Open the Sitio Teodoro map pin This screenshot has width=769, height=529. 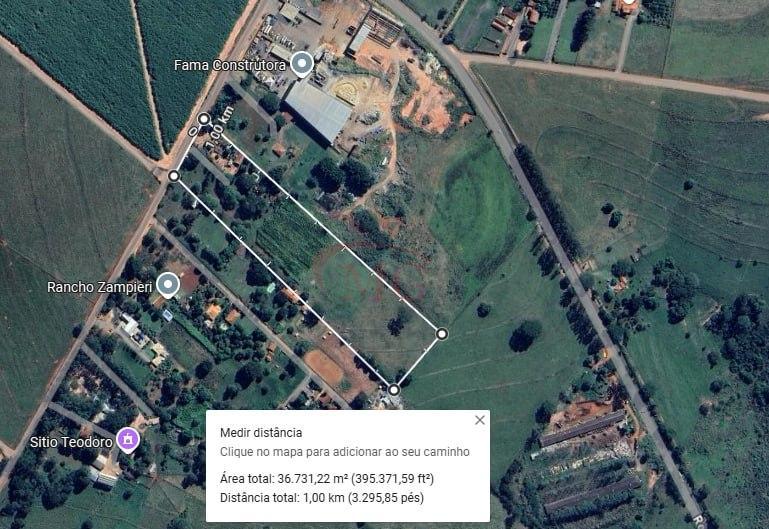(x=127, y=439)
